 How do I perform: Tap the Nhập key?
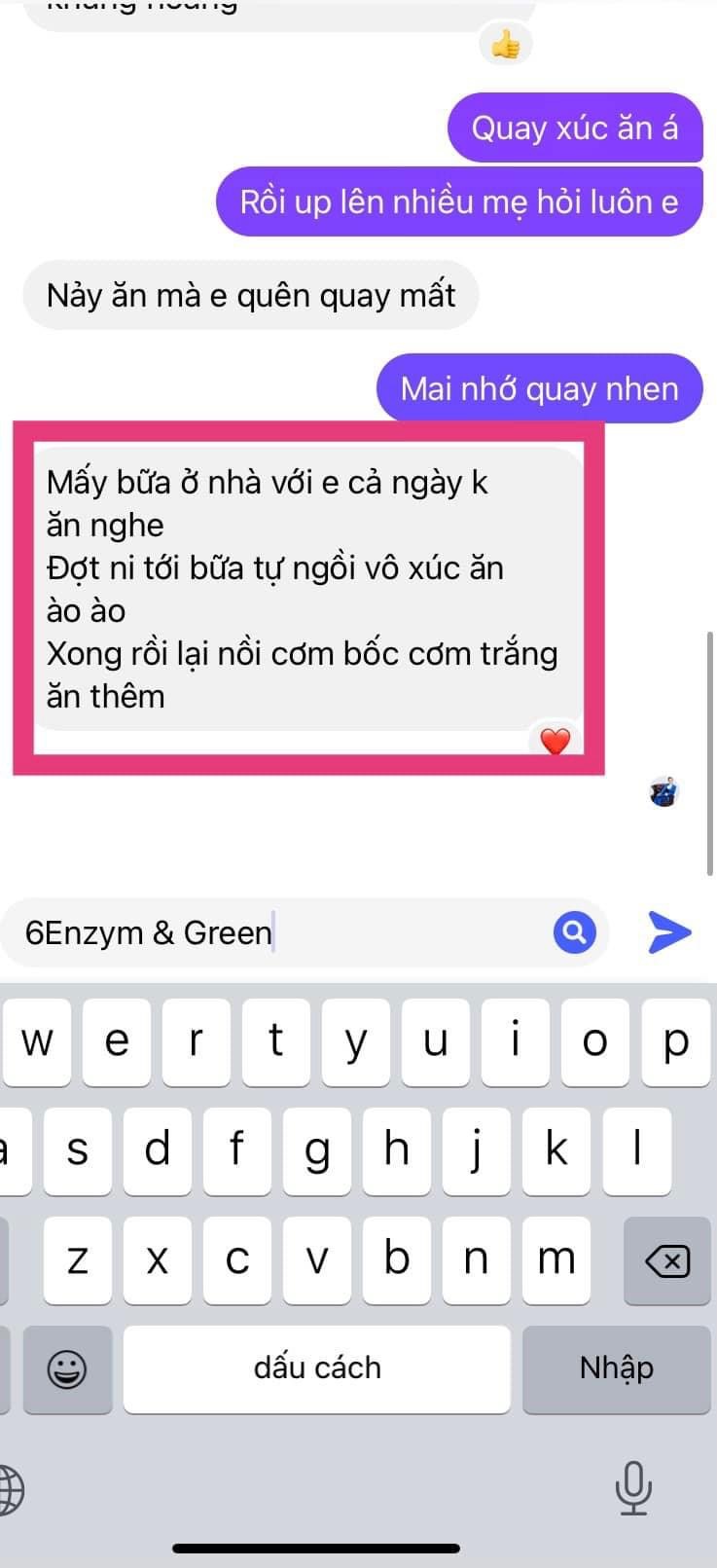click(616, 1368)
